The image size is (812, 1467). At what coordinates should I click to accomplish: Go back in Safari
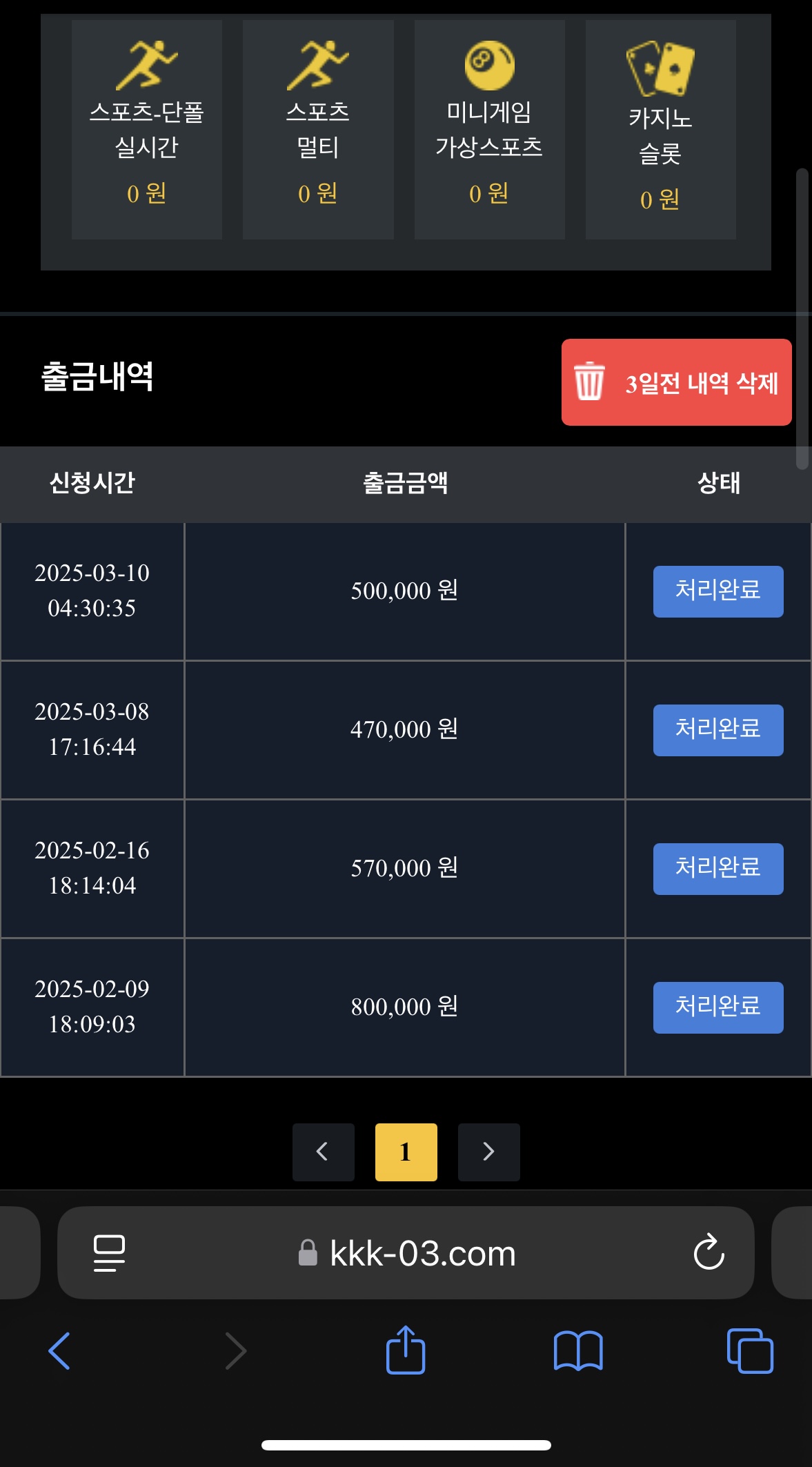(x=59, y=1350)
